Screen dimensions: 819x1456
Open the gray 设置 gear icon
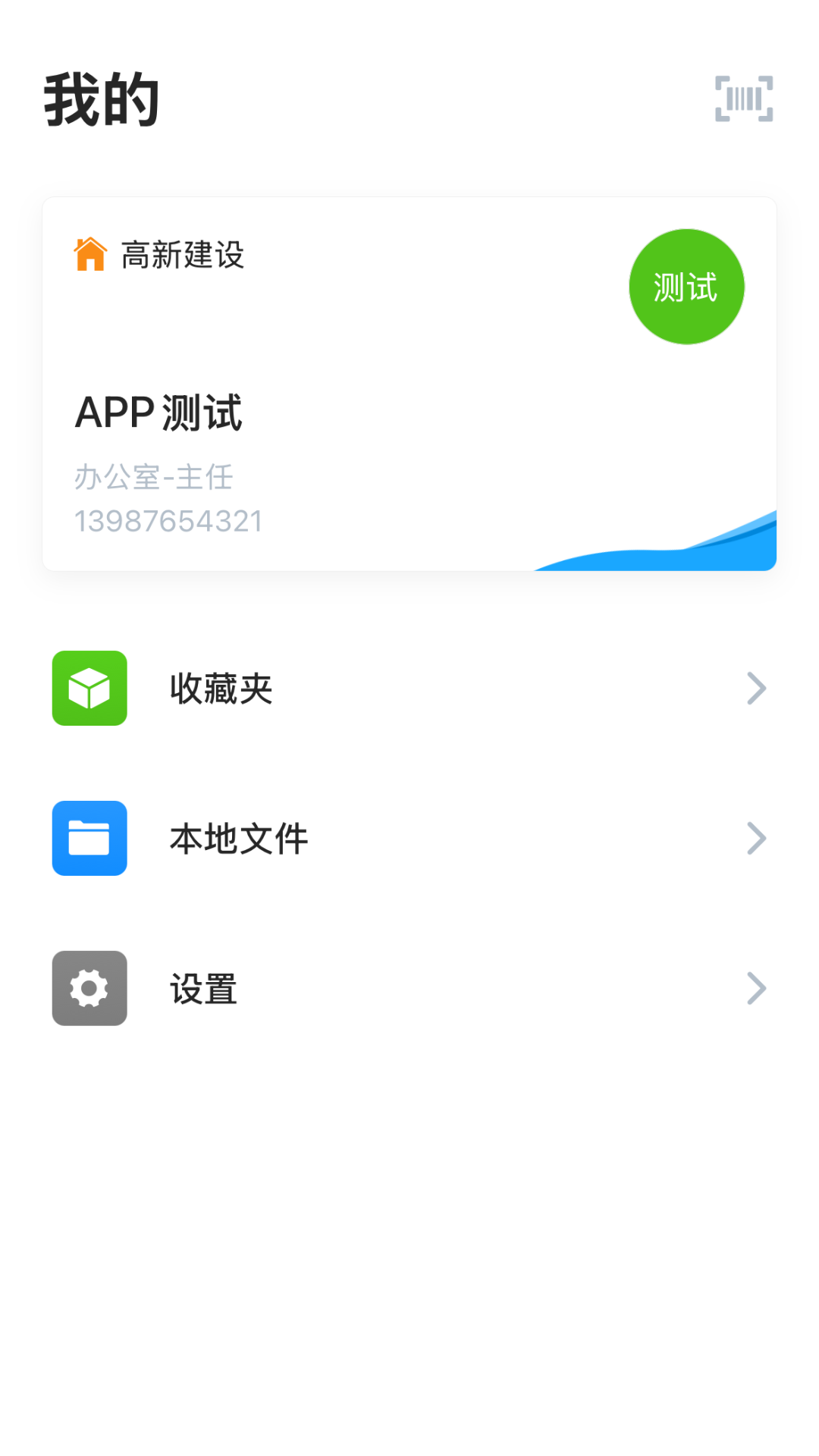coord(89,988)
